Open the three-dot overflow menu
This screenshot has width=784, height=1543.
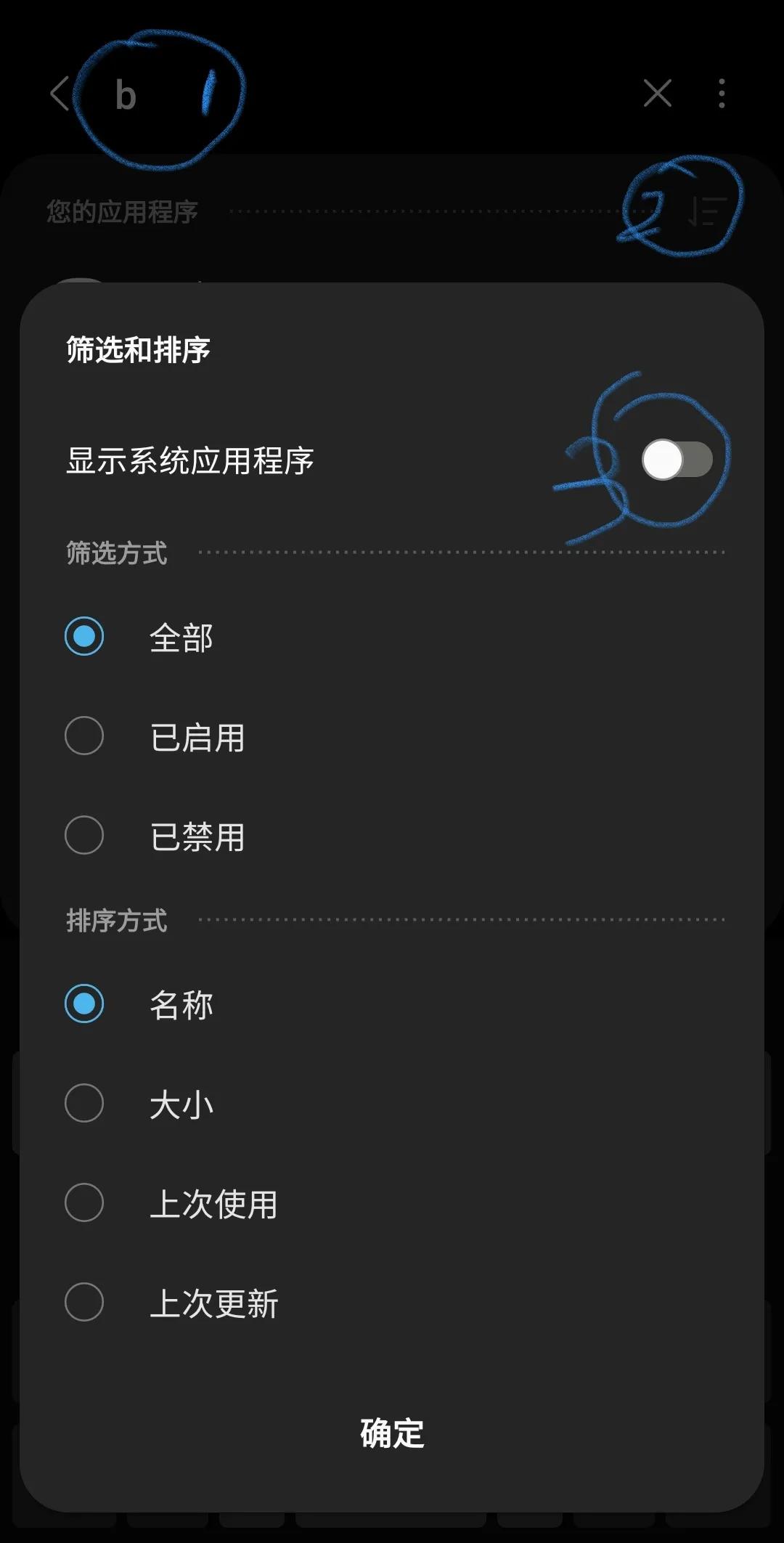(721, 93)
